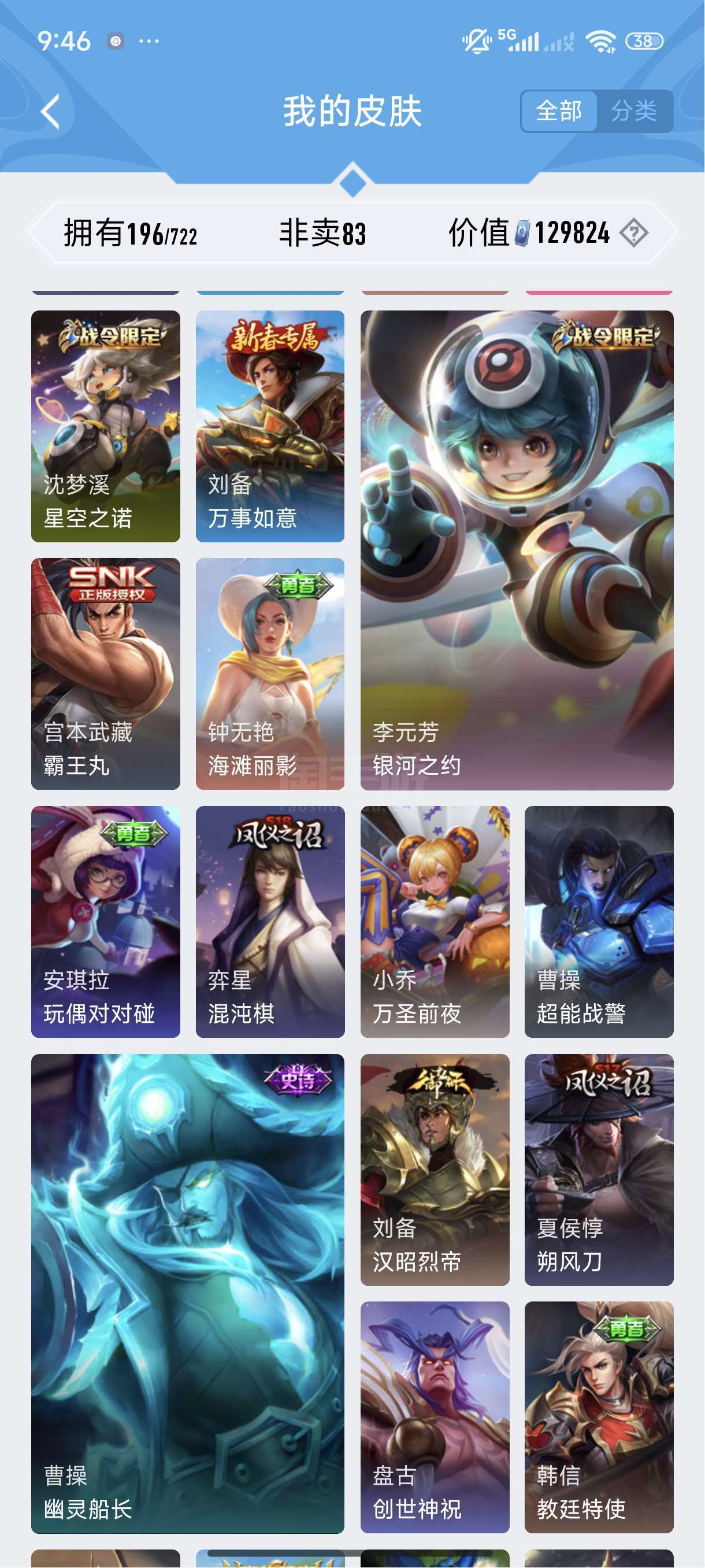Switch to the 分类 tab
This screenshot has height=1568, width=705.
(634, 112)
